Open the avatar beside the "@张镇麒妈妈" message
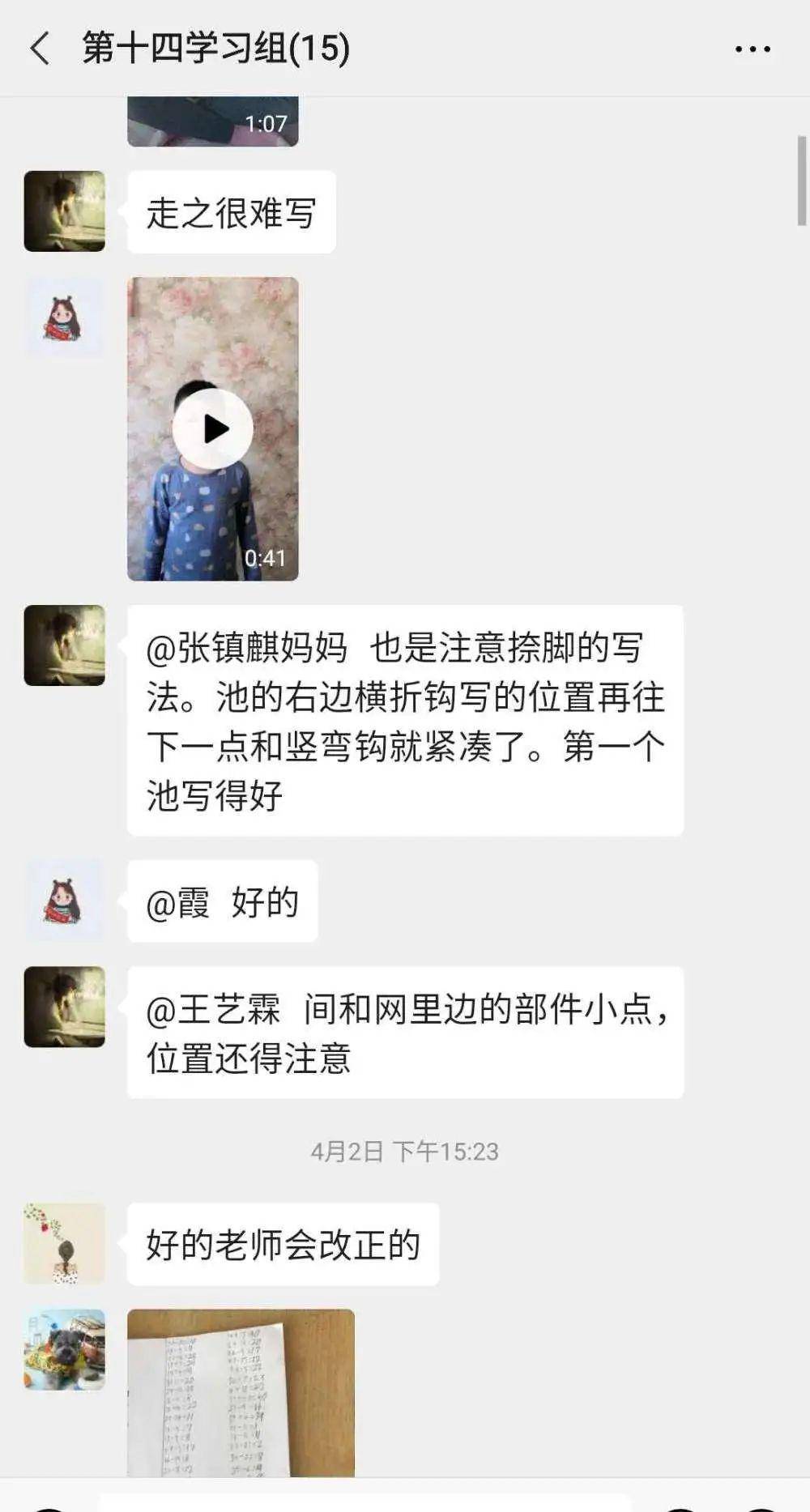This screenshot has height=1512, width=810. [x=65, y=645]
